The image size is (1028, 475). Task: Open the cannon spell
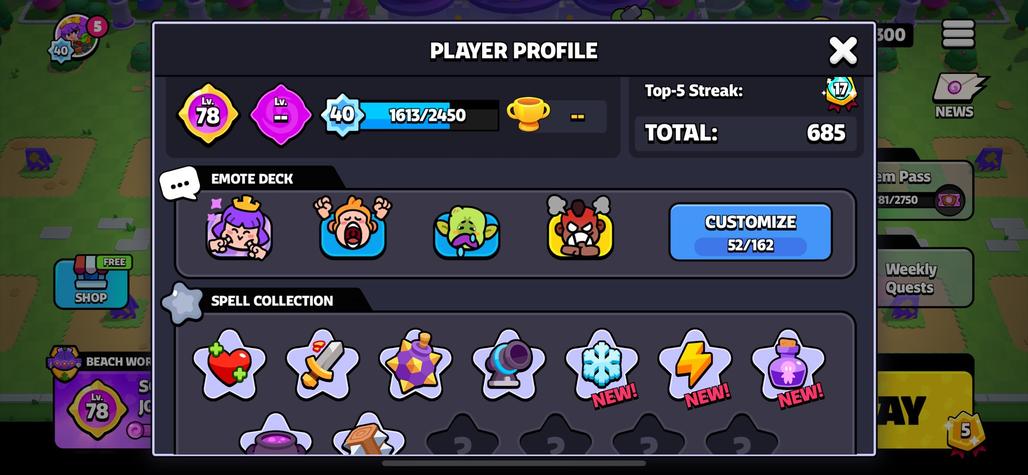pos(508,365)
